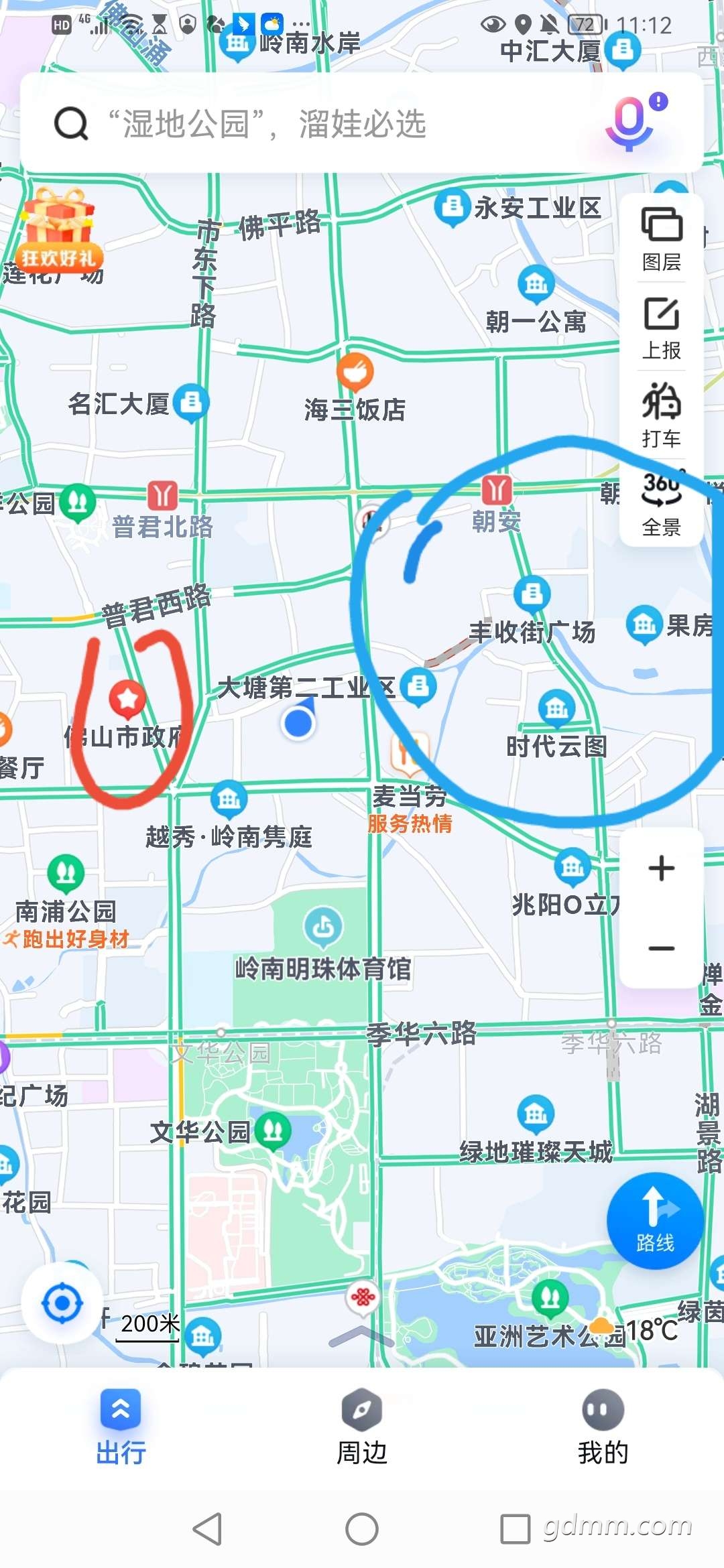Tap 上报 to report an issue
The width and height of the screenshot is (724, 1568).
click(662, 327)
